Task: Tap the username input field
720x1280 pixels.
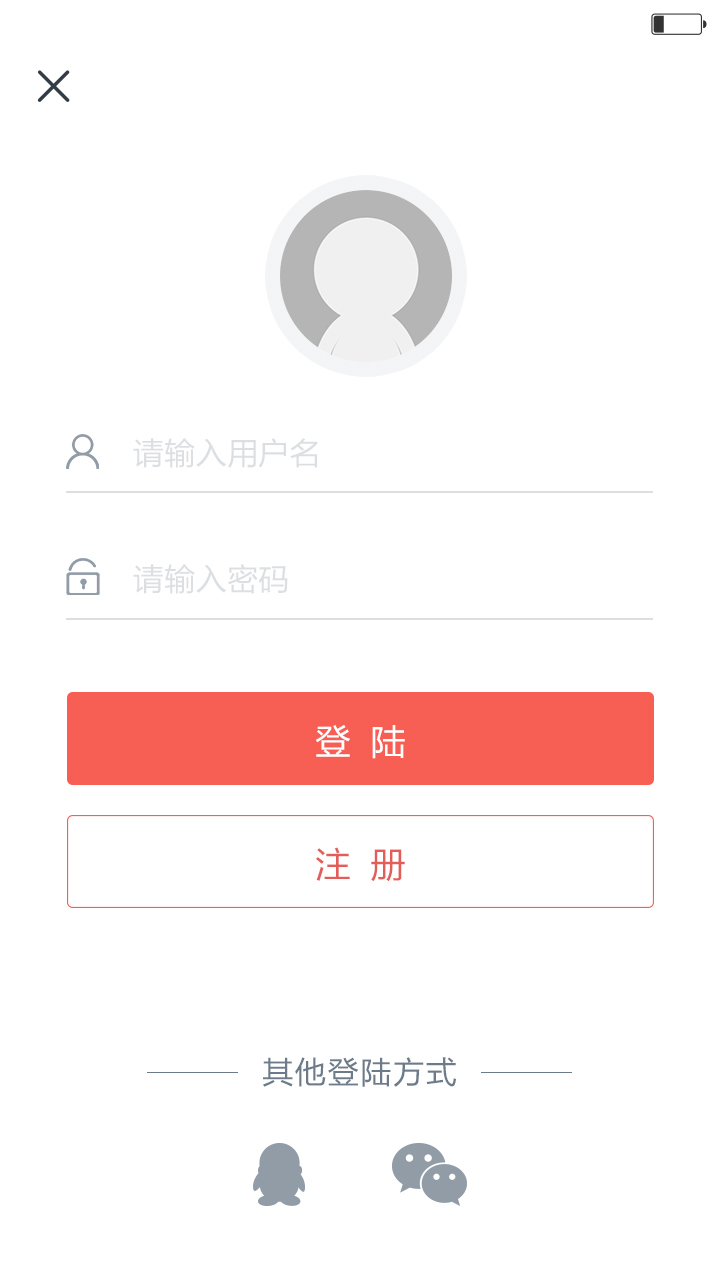Action: (x=390, y=454)
